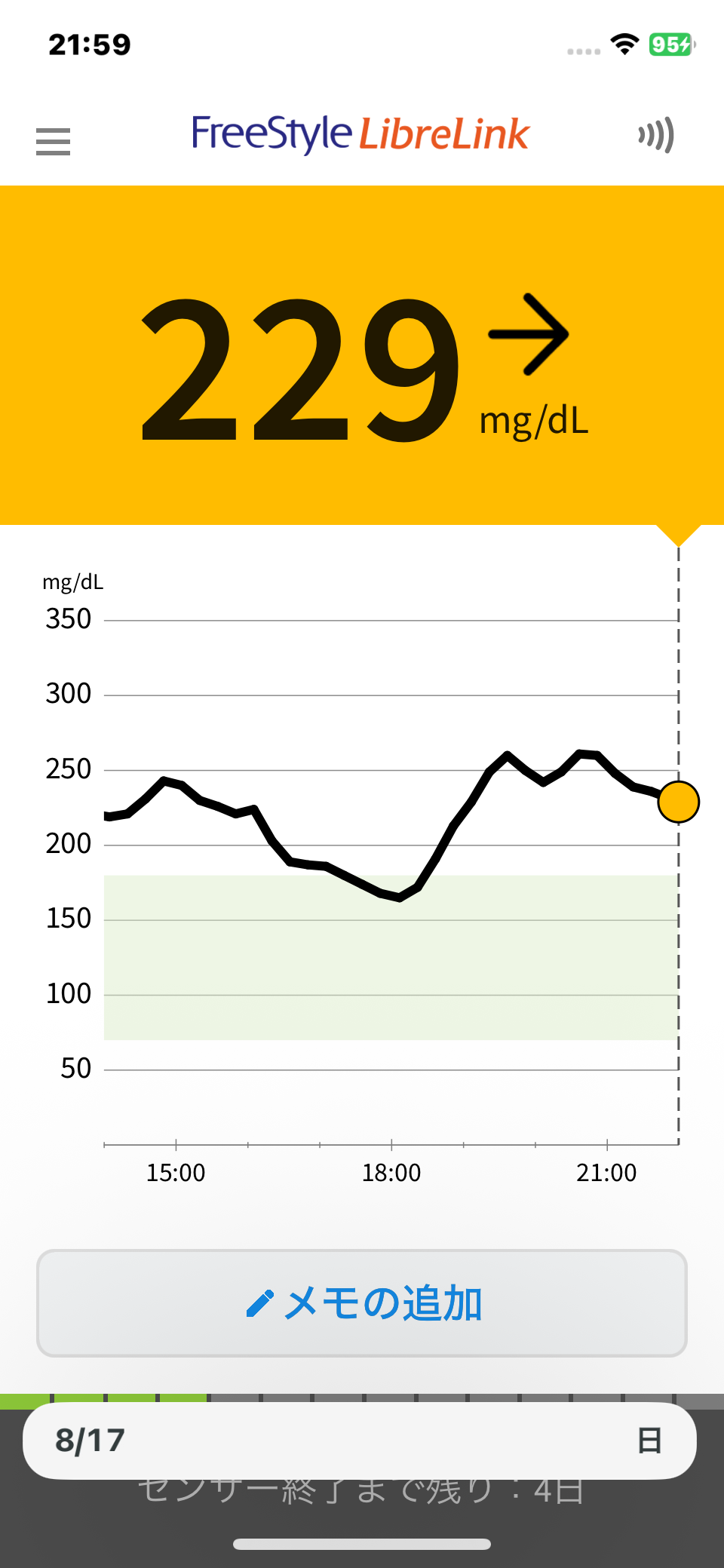Open the hamburger menu
Screen dimensions: 724x1568
coord(53,141)
